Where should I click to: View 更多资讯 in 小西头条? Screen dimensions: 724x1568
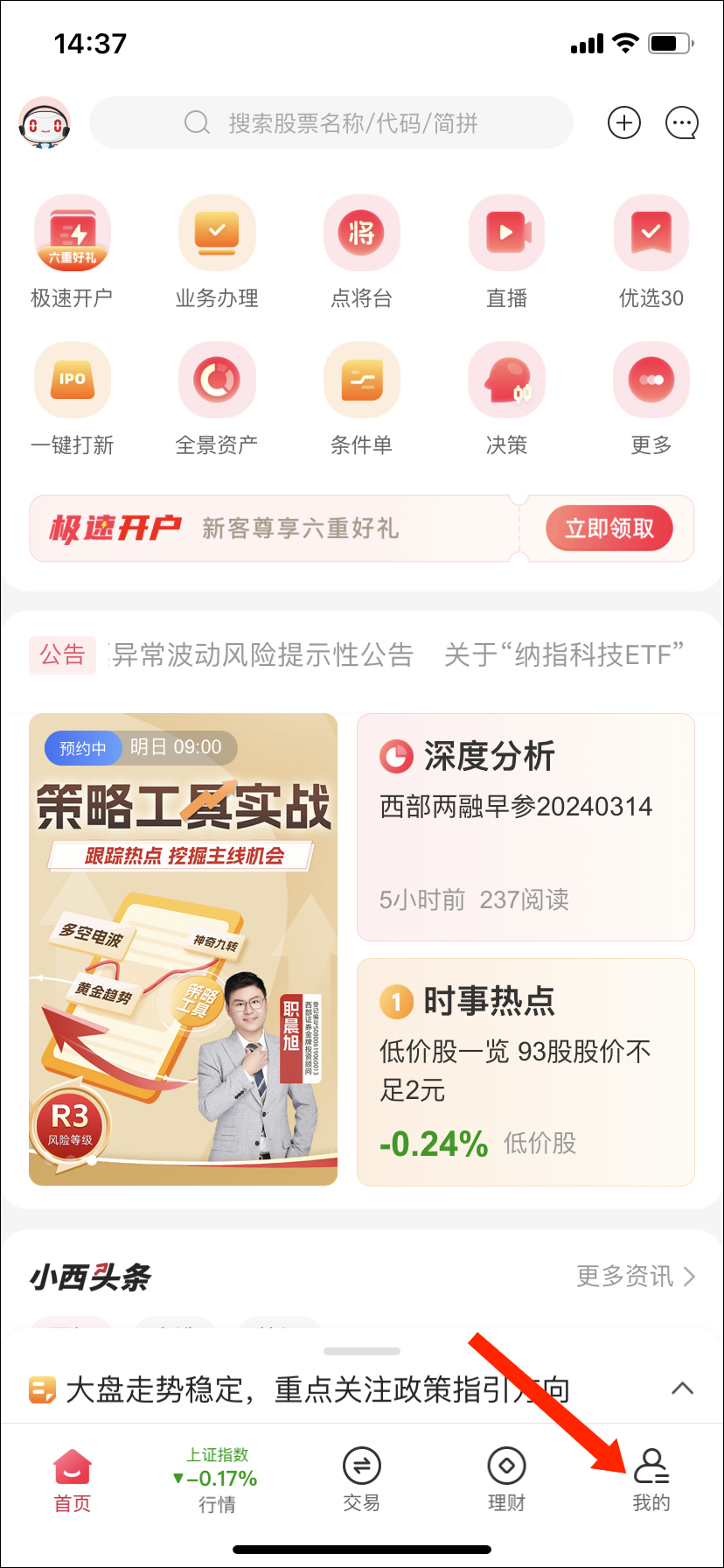click(636, 1277)
